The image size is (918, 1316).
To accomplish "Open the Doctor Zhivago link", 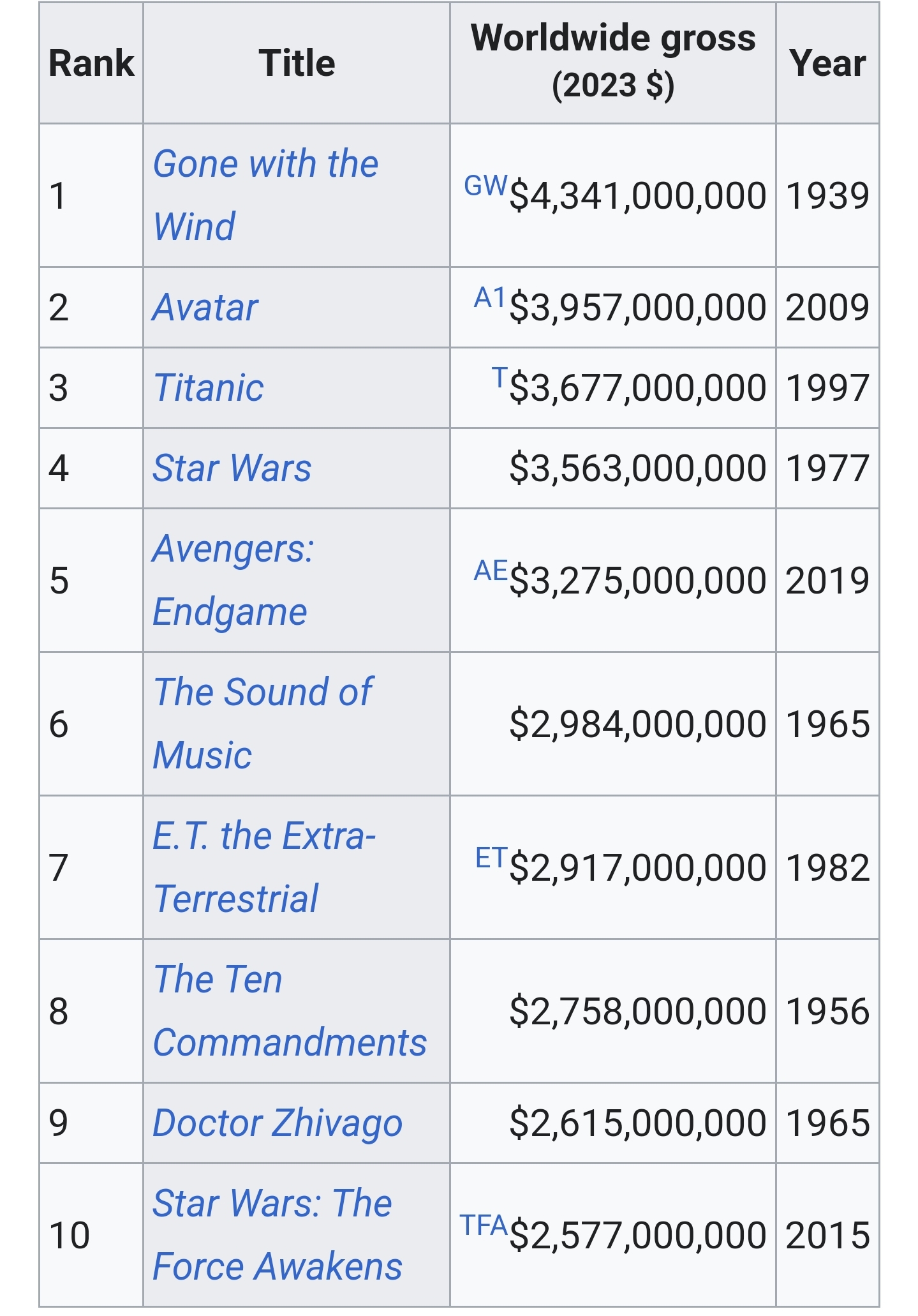I will tap(278, 1123).
